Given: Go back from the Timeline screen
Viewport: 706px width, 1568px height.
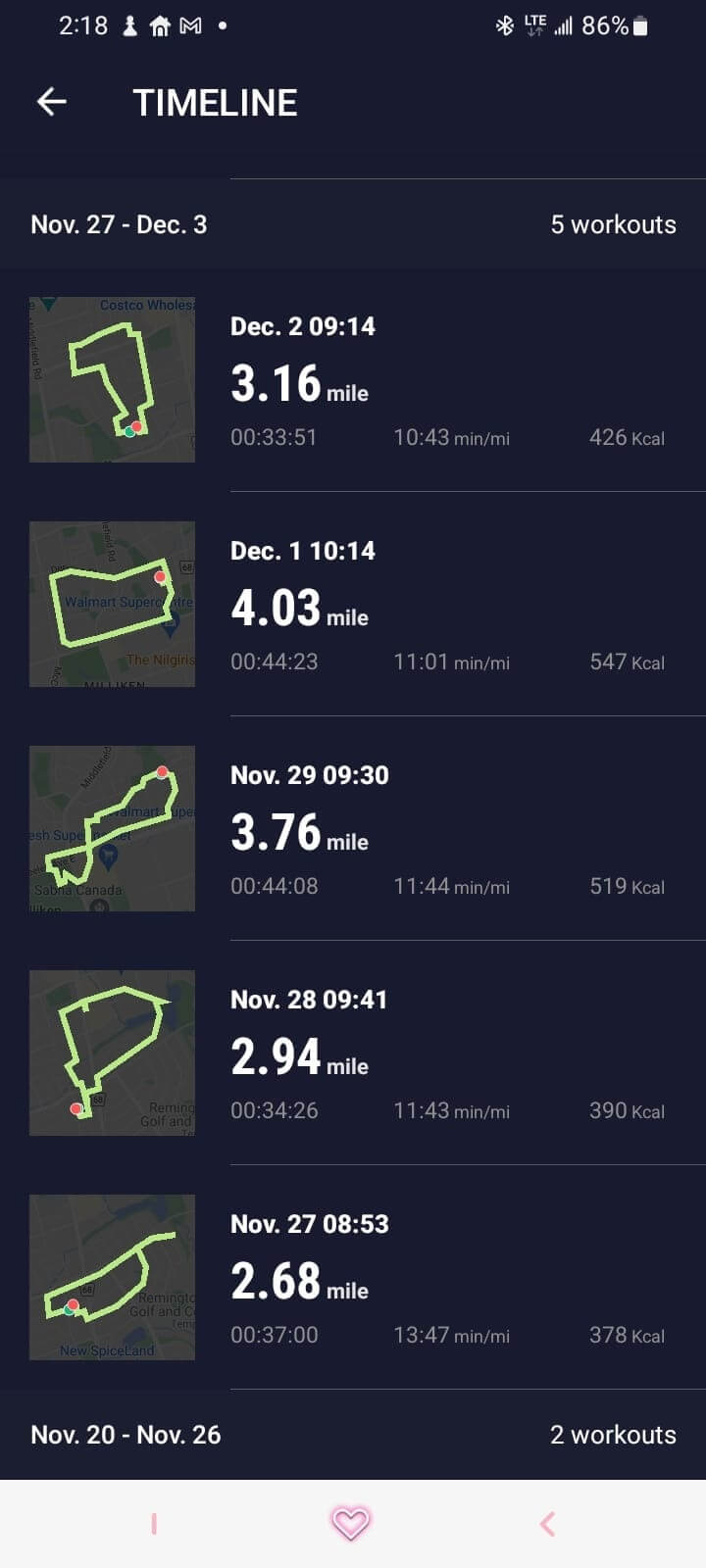Looking at the screenshot, I should tap(52, 102).
